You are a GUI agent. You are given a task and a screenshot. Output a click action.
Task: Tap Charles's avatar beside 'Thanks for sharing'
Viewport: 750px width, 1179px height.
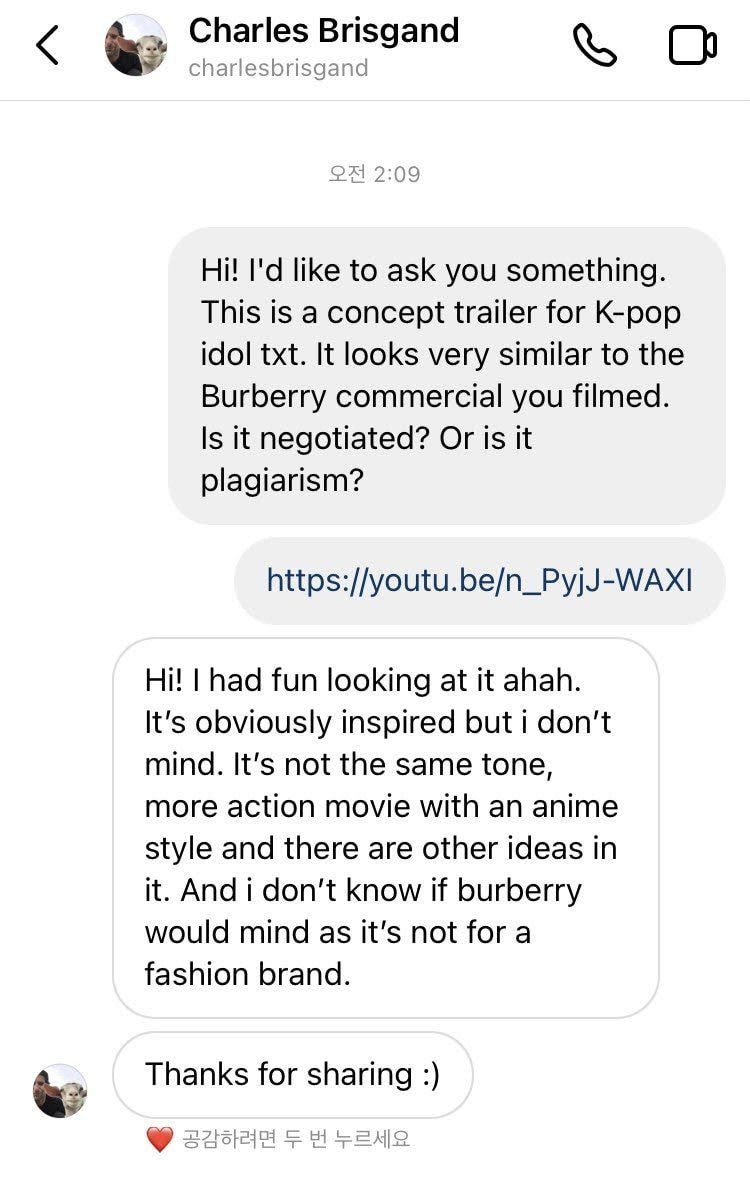[x=61, y=1091]
